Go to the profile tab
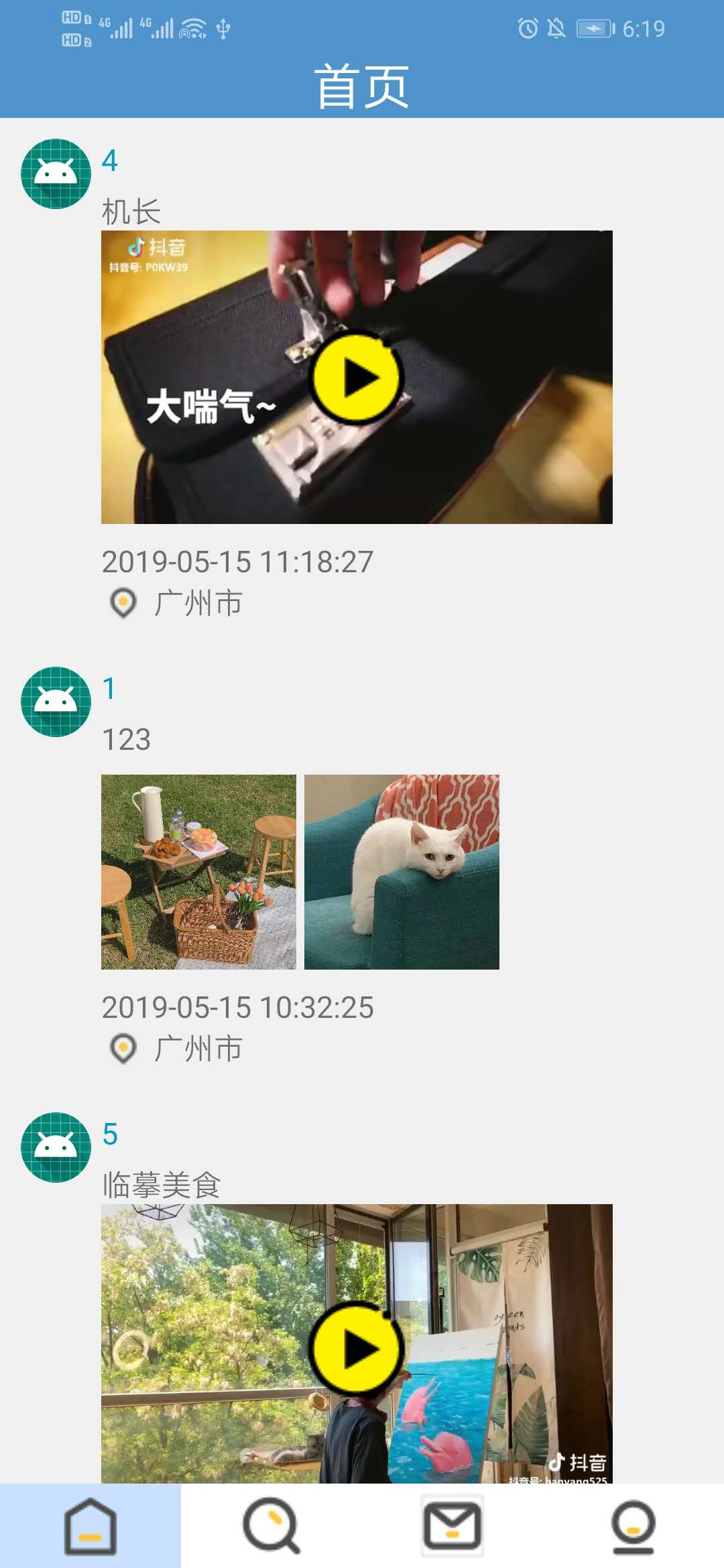Screen dimensions: 724x1568 (x=633, y=1526)
